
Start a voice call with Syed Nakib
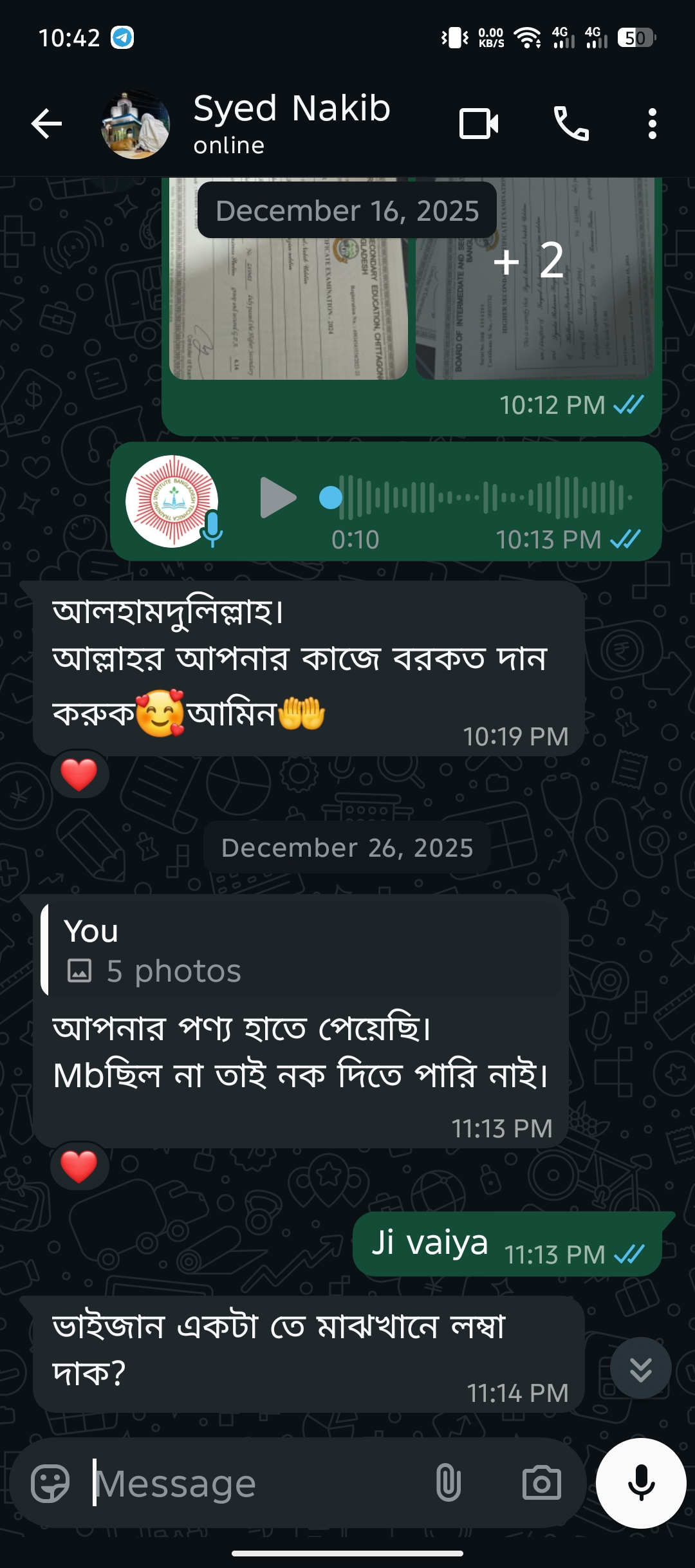[x=571, y=124]
